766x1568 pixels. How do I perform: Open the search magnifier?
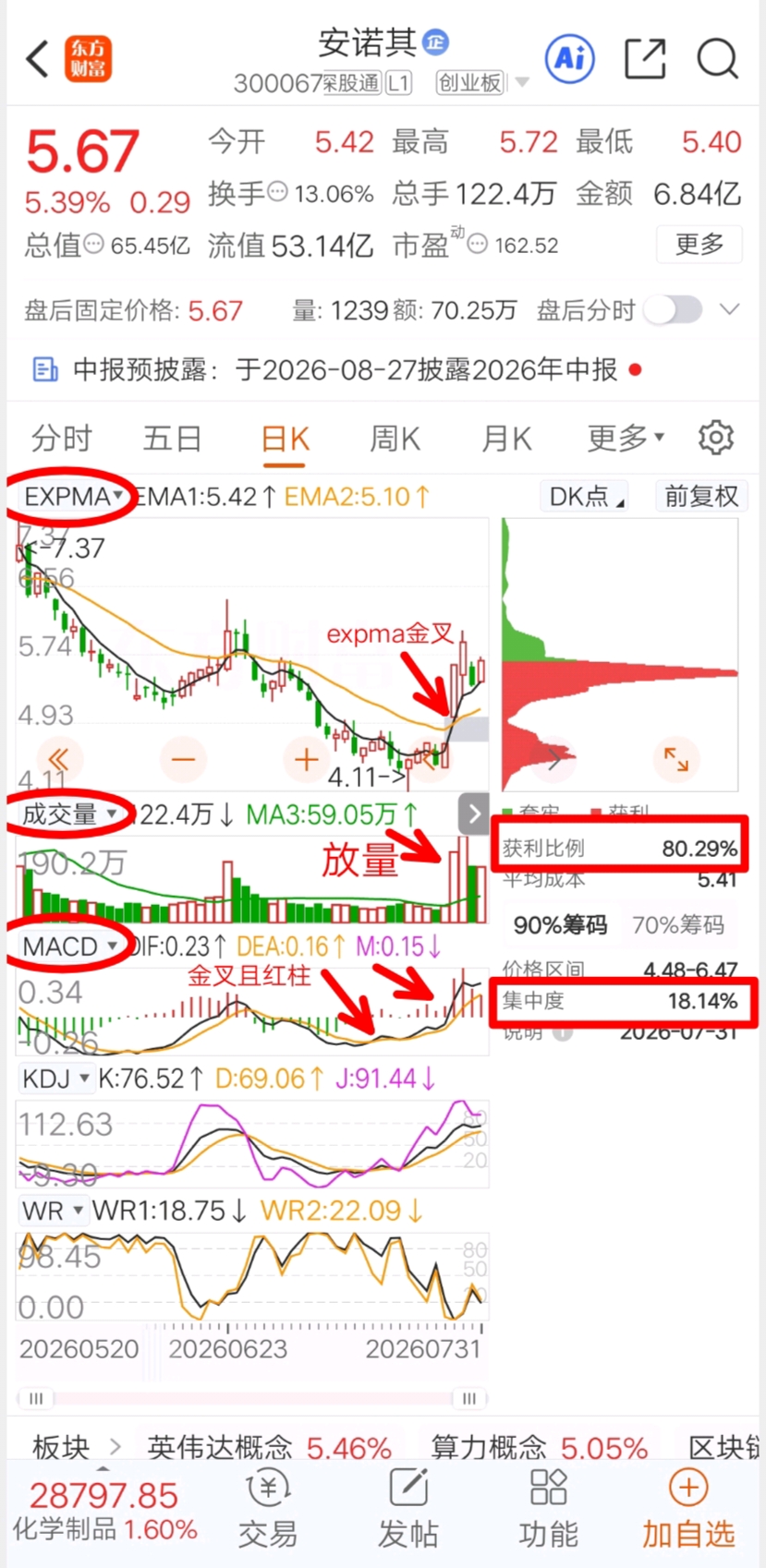tap(717, 59)
